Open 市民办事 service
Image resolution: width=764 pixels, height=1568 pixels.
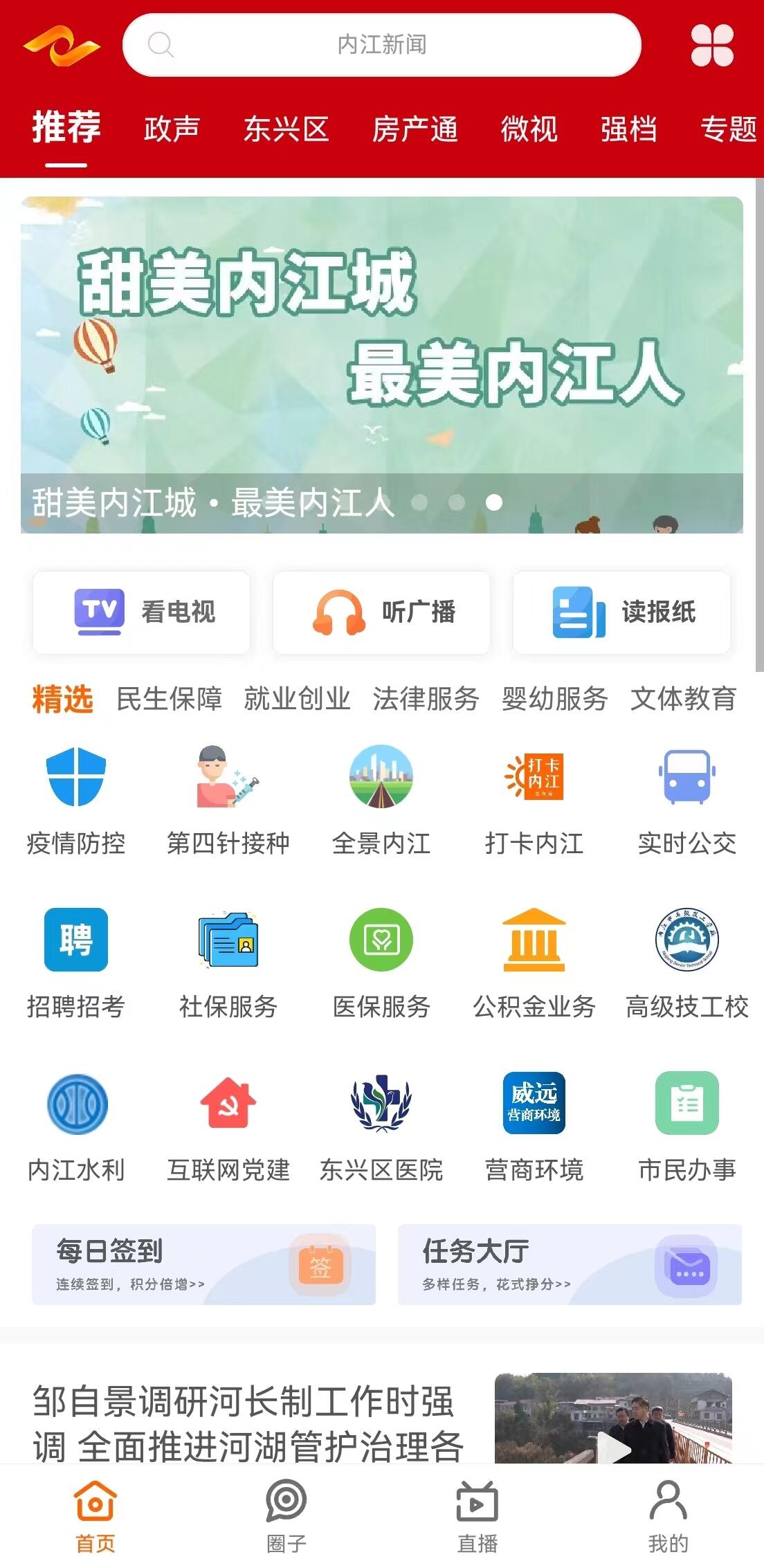[x=686, y=1127]
